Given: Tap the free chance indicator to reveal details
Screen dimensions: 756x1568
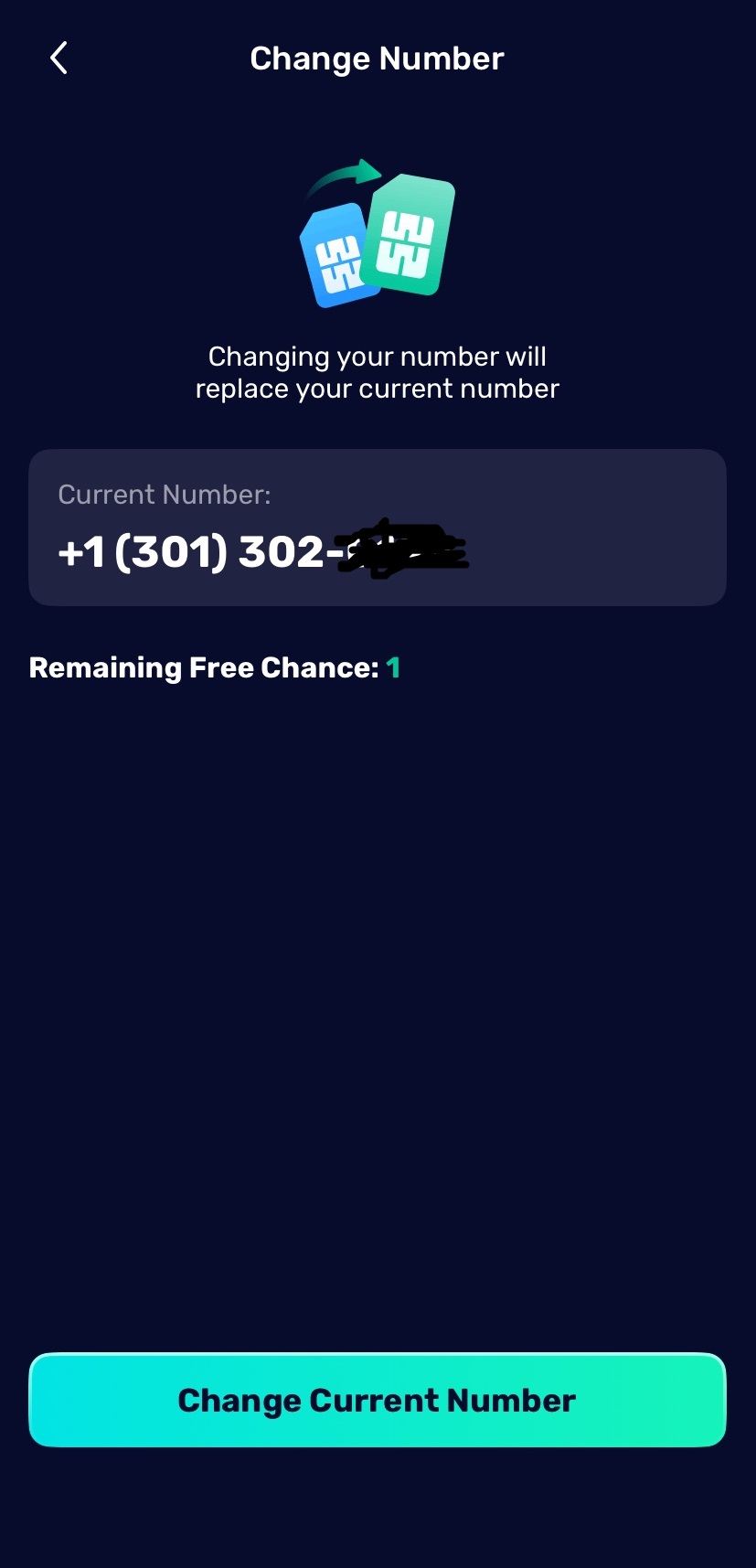Looking at the screenshot, I should 393,667.
